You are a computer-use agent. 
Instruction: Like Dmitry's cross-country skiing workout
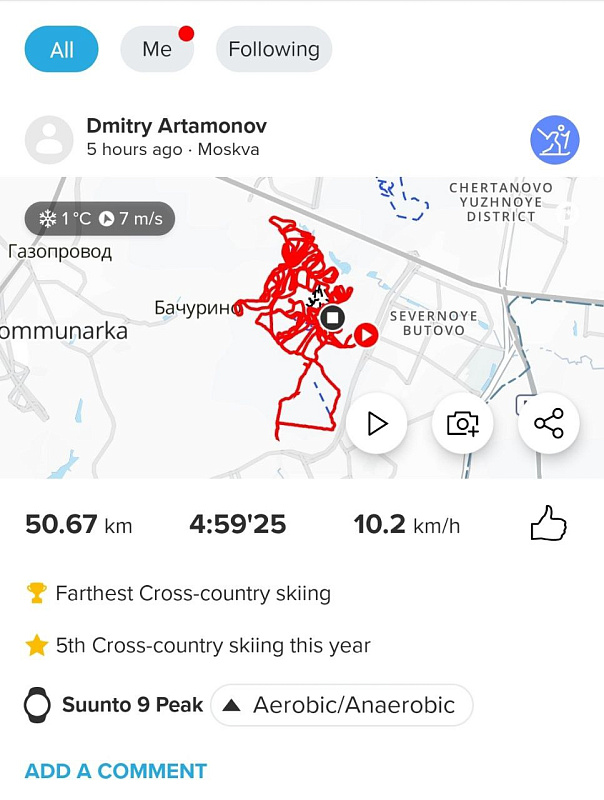click(x=548, y=523)
